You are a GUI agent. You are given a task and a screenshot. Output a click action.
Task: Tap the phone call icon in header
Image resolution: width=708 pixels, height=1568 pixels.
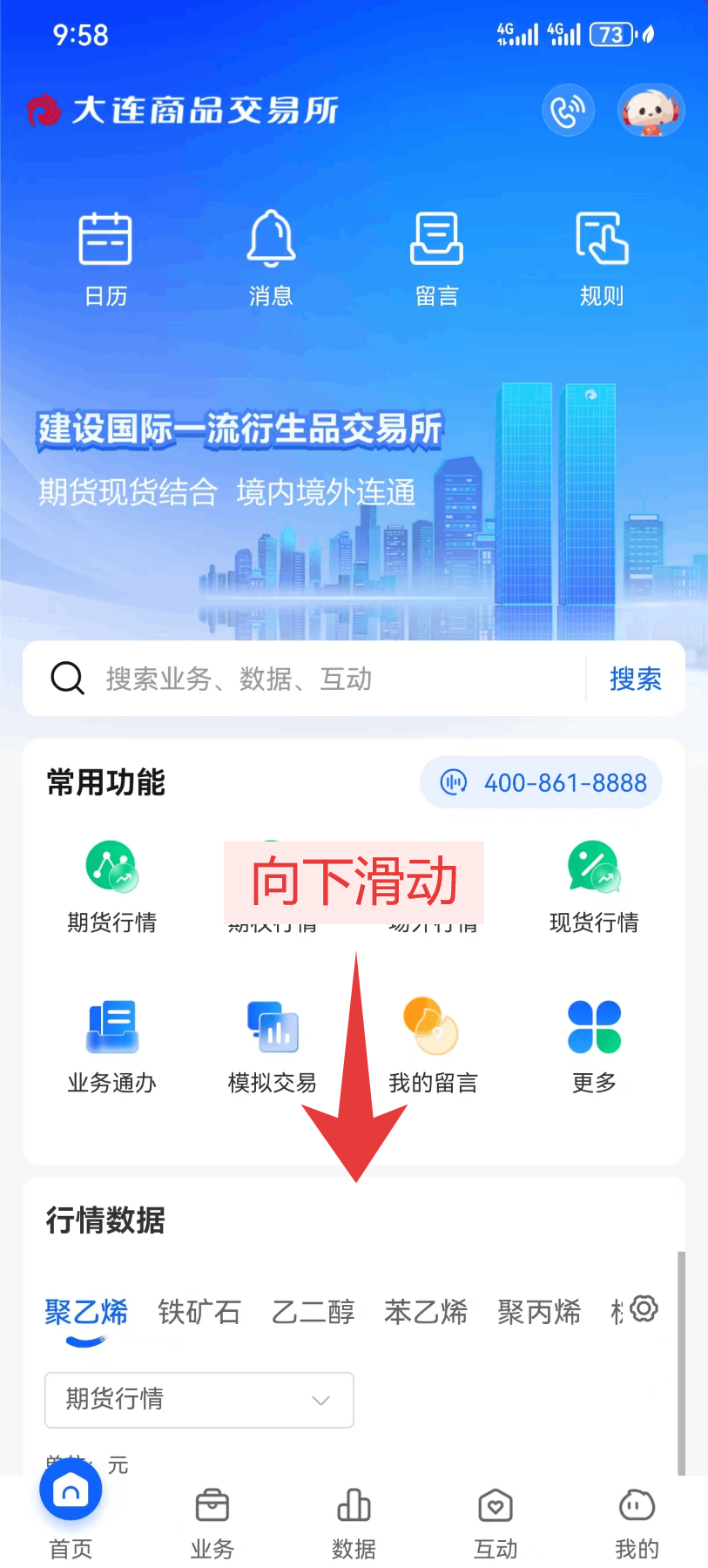[568, 112]
